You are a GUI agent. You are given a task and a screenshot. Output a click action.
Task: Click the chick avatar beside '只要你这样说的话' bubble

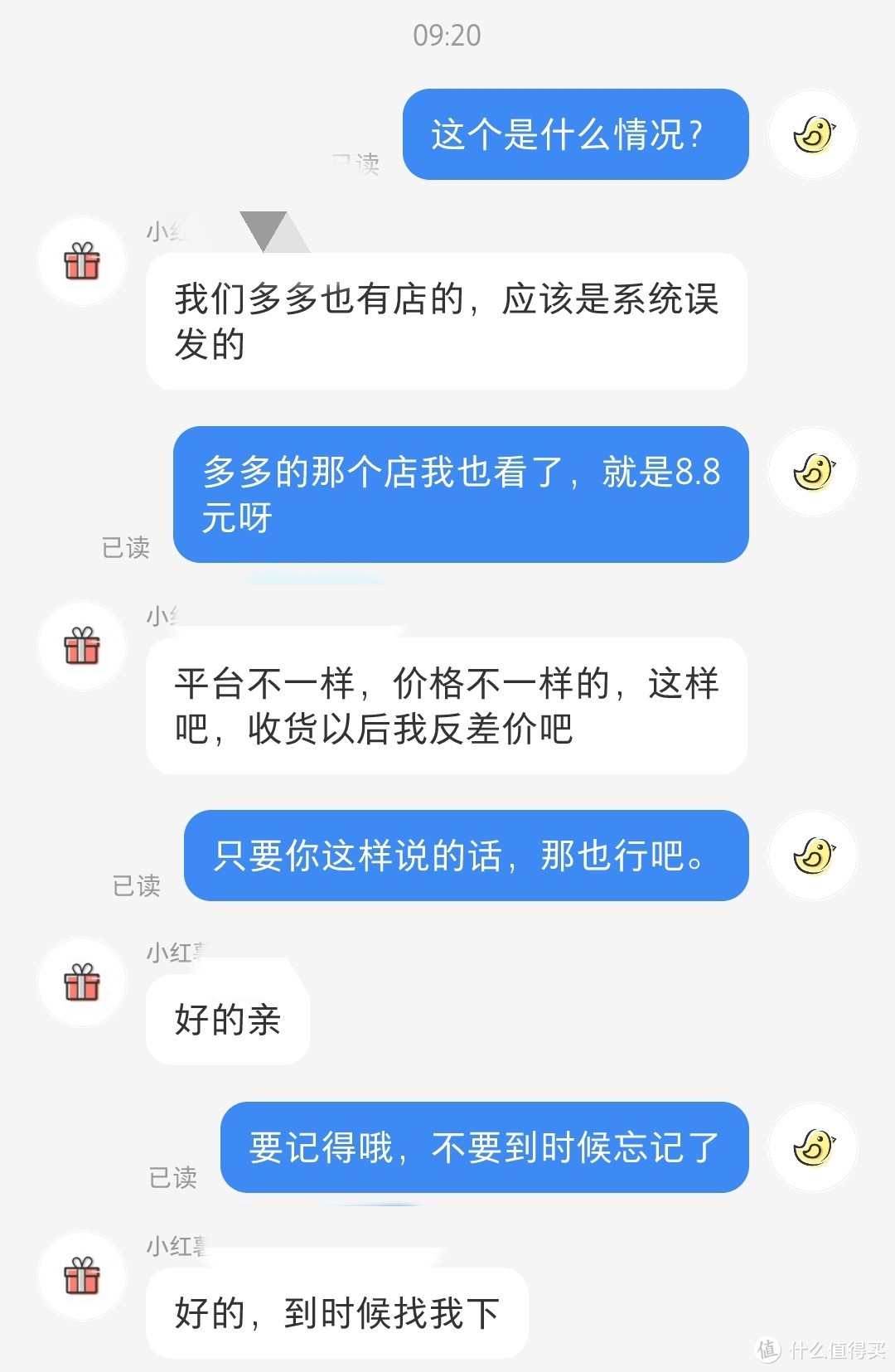(x=812, y=856)
